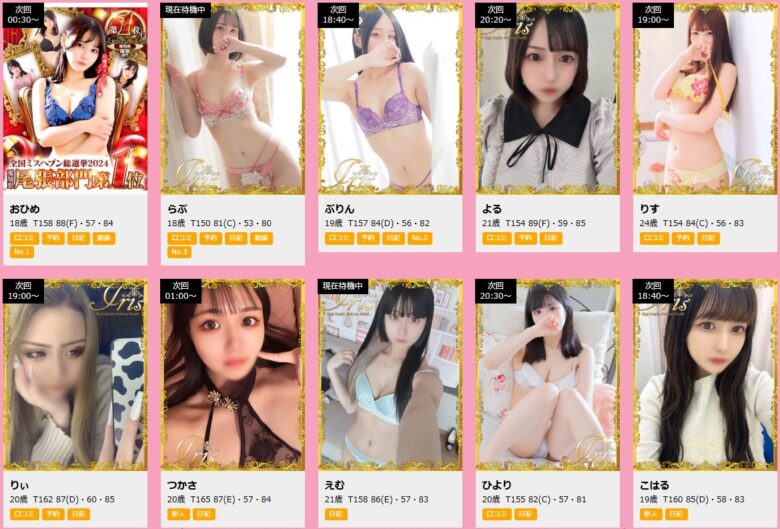780x529 pixels.
Task: Tap the 予約 chip under ぷりん
Action: pyautogui.click(x=367, y=238)
